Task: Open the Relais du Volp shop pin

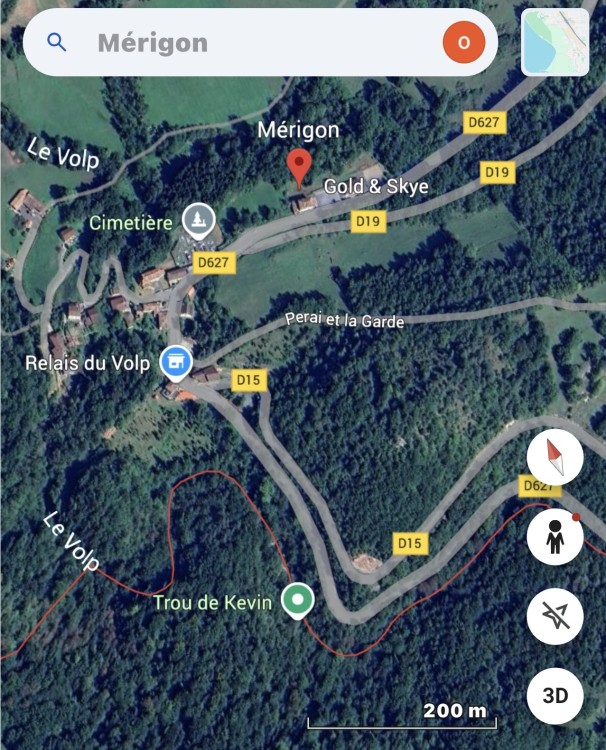Action: pos(177,362)
